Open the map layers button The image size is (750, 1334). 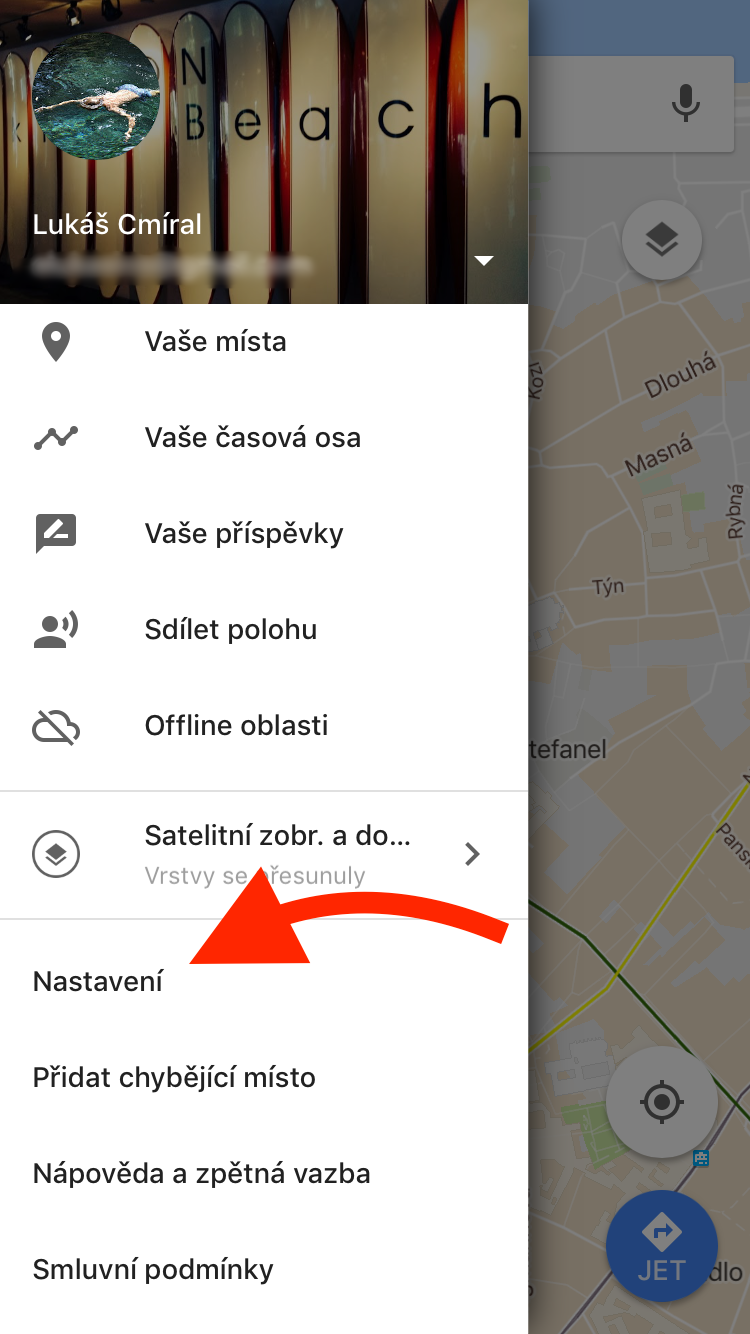tap(662, 240)
